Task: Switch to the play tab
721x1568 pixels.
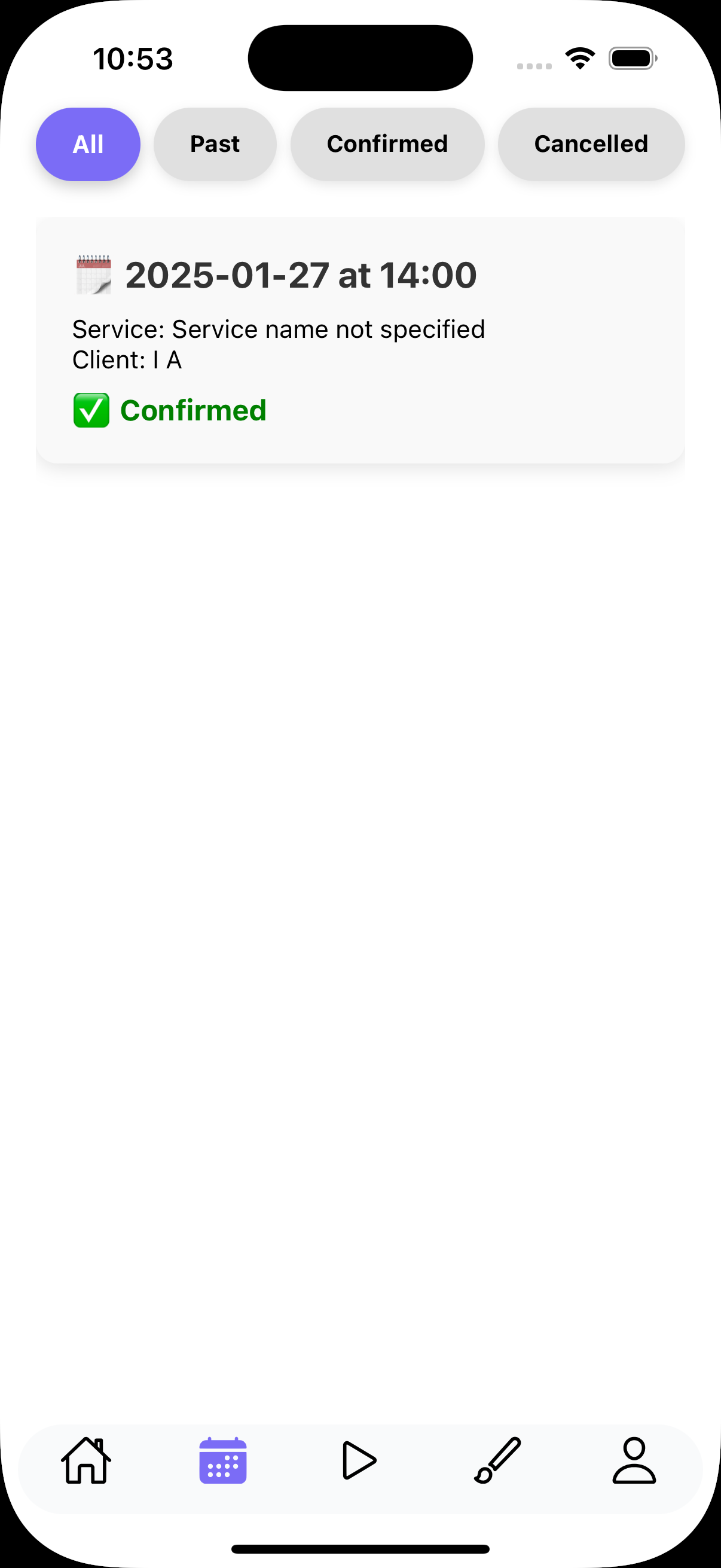Action: pos(359,1461)
